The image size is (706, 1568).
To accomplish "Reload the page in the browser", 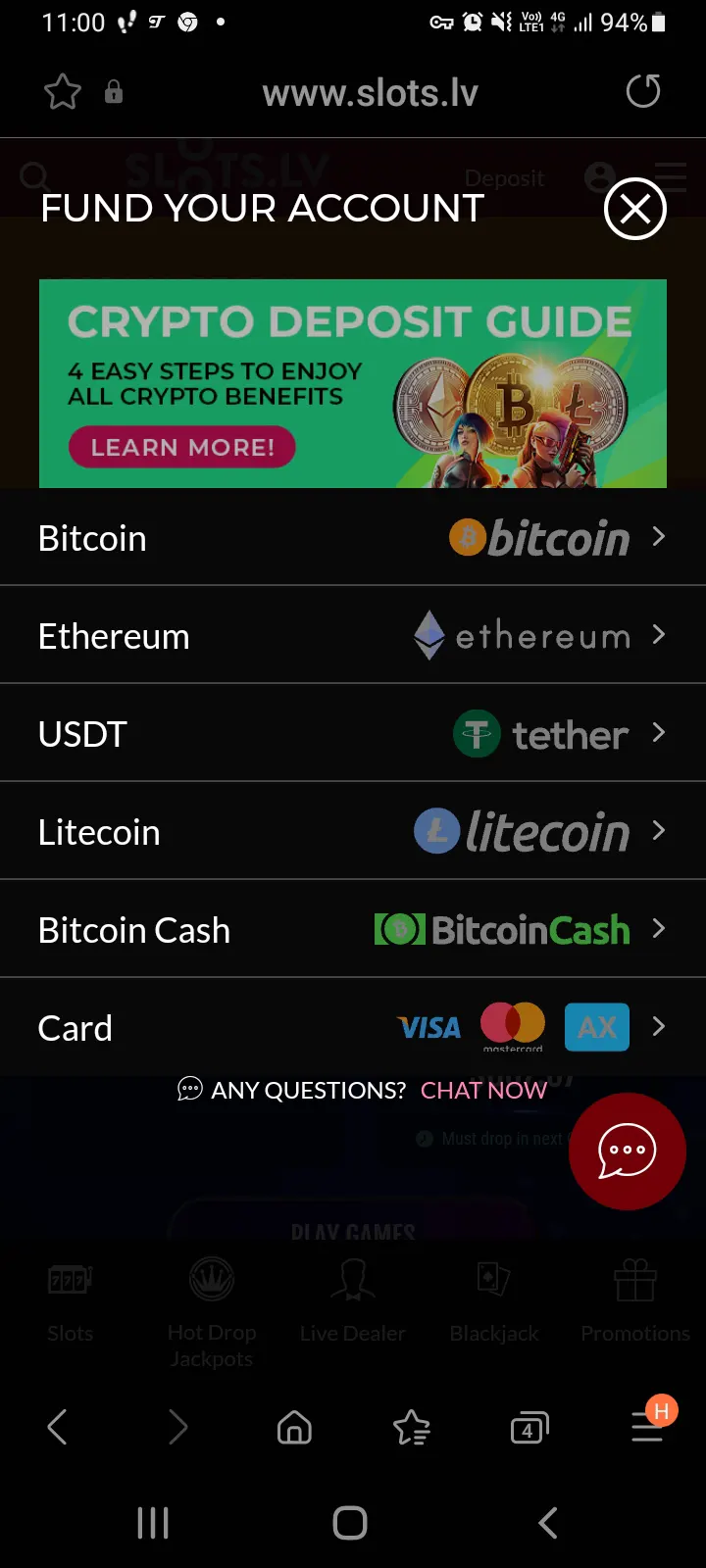I will pos(643,92).
